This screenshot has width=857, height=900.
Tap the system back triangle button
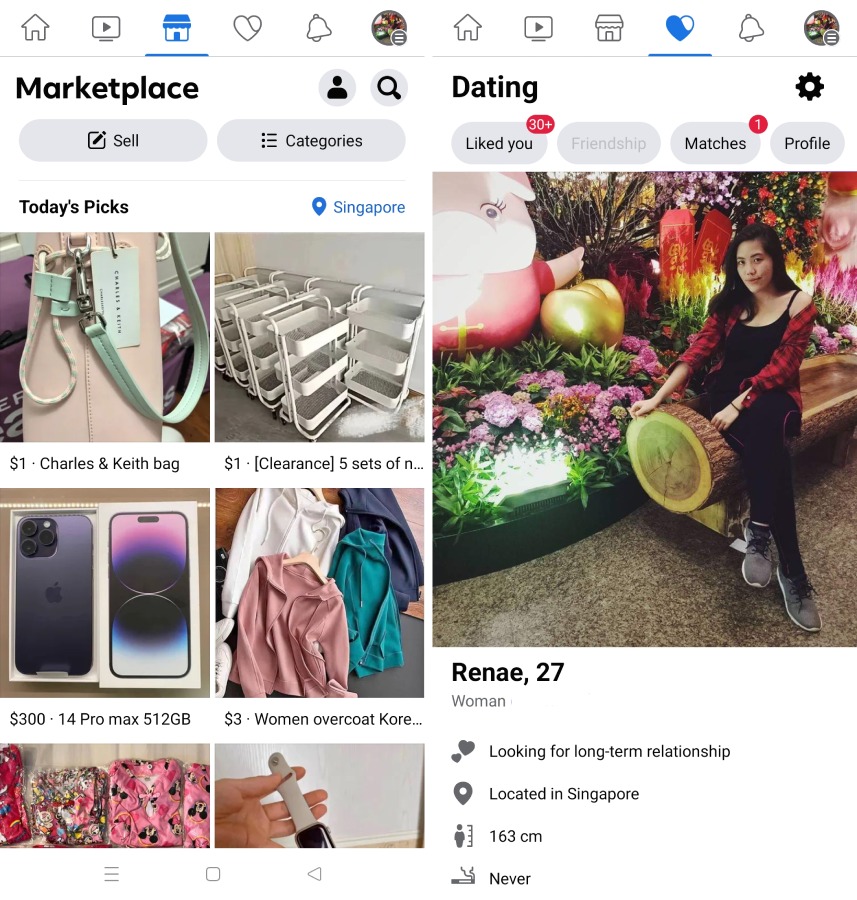click(x=314, y=874)
